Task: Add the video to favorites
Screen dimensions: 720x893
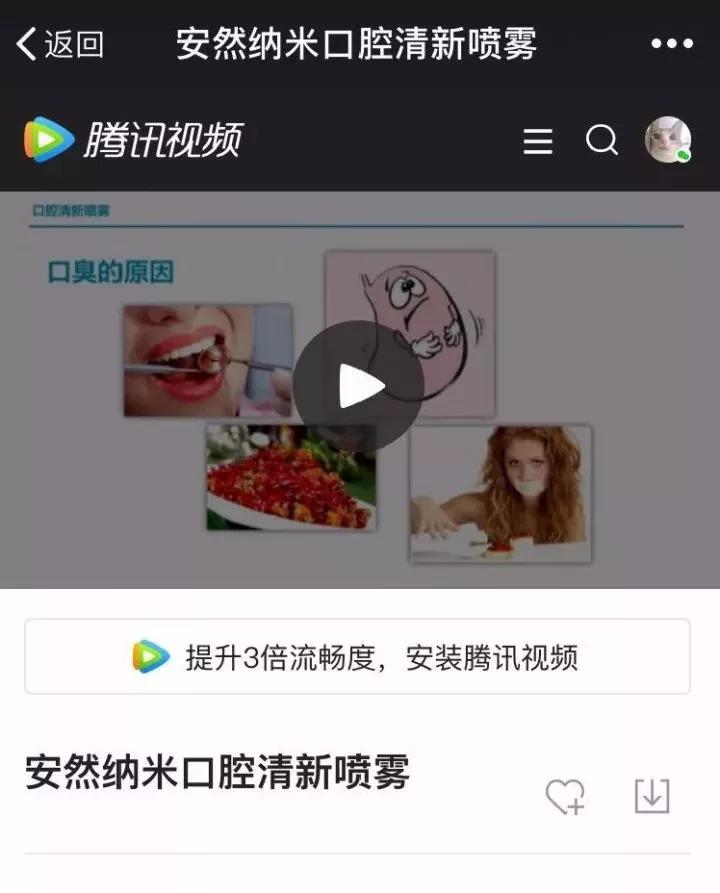Action: 565,797
